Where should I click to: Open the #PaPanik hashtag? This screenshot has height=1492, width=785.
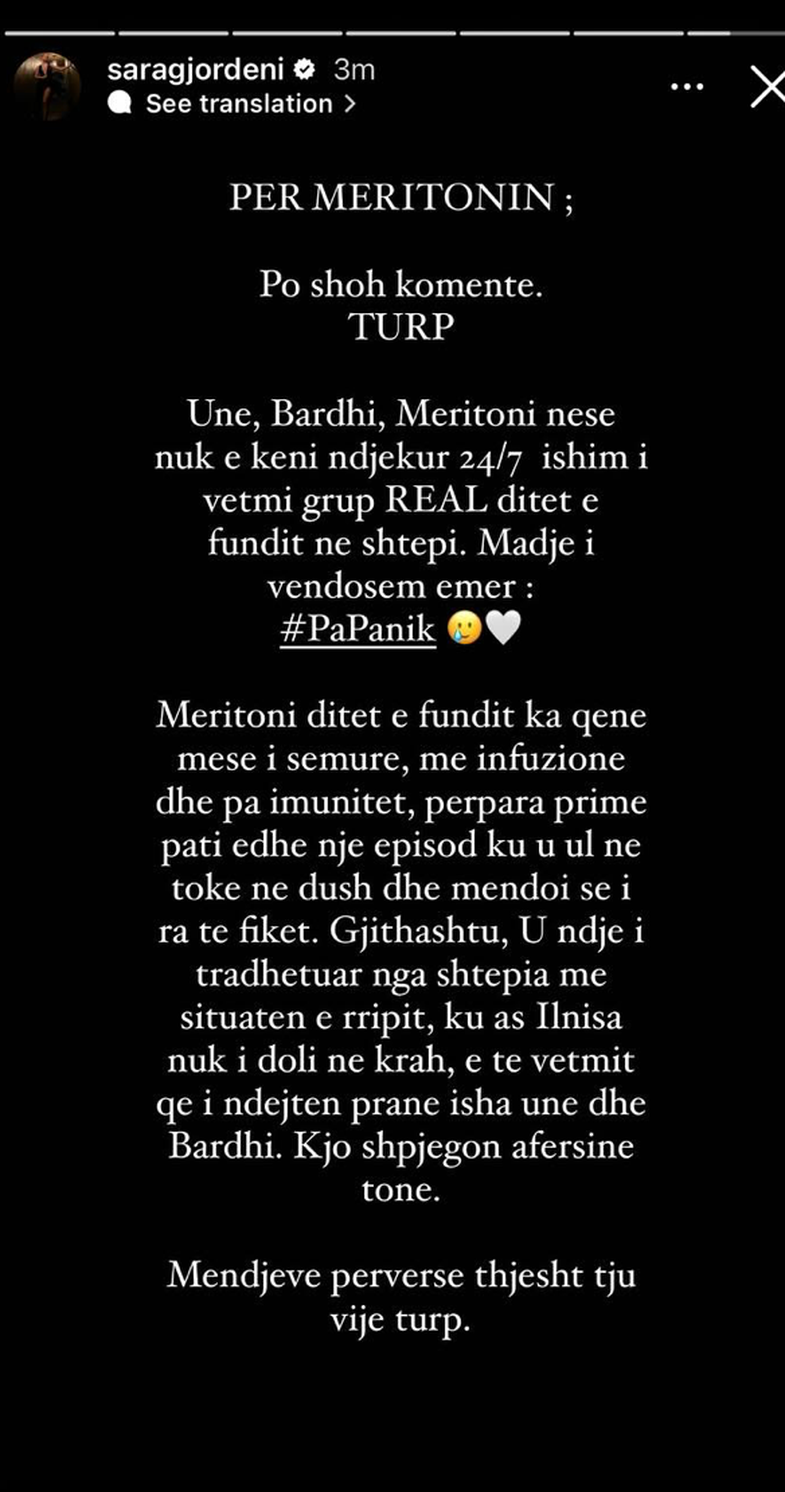[x=358, y=630]
